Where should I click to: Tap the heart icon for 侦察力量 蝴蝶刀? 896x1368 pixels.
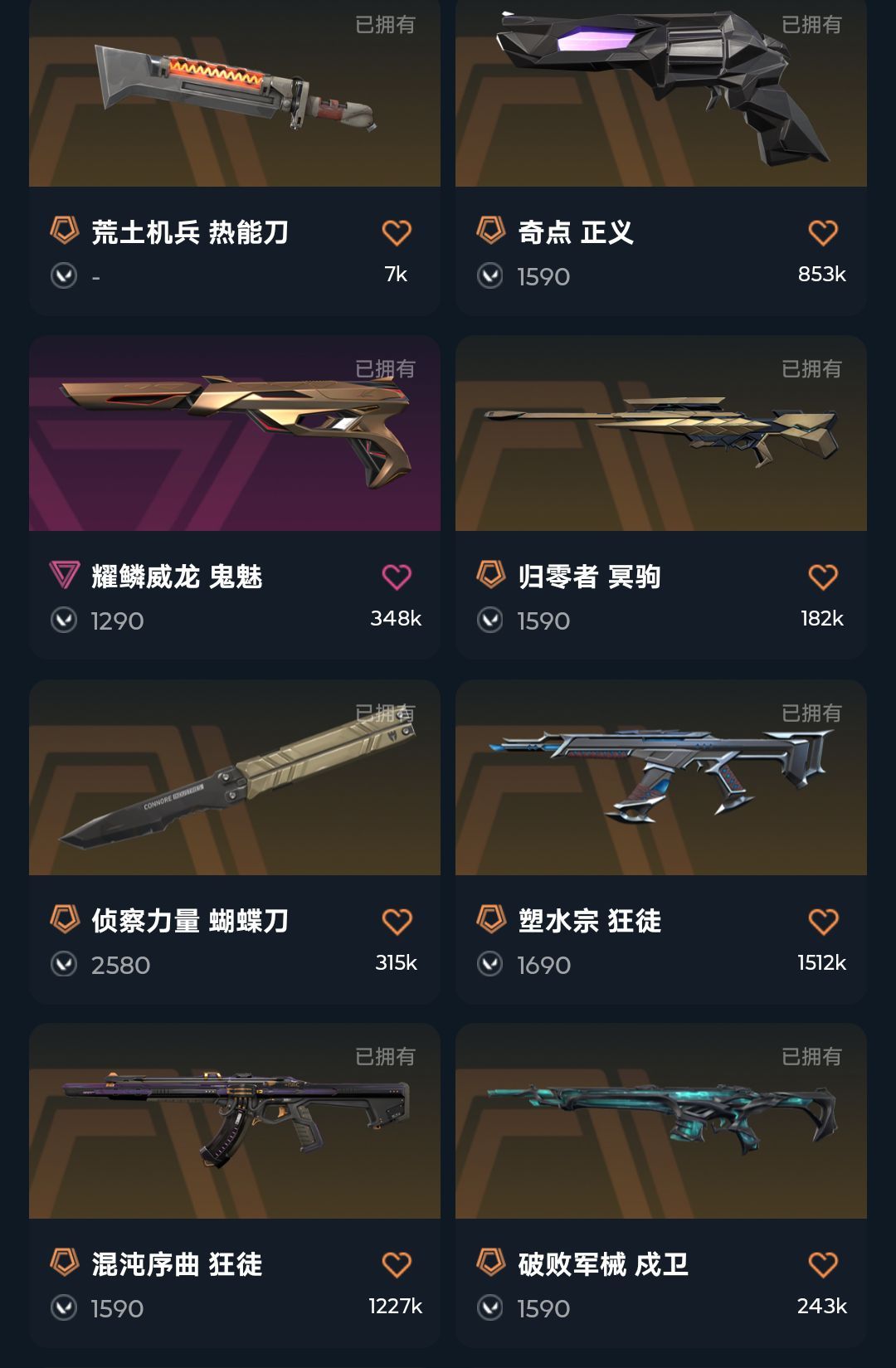[397, 922]
